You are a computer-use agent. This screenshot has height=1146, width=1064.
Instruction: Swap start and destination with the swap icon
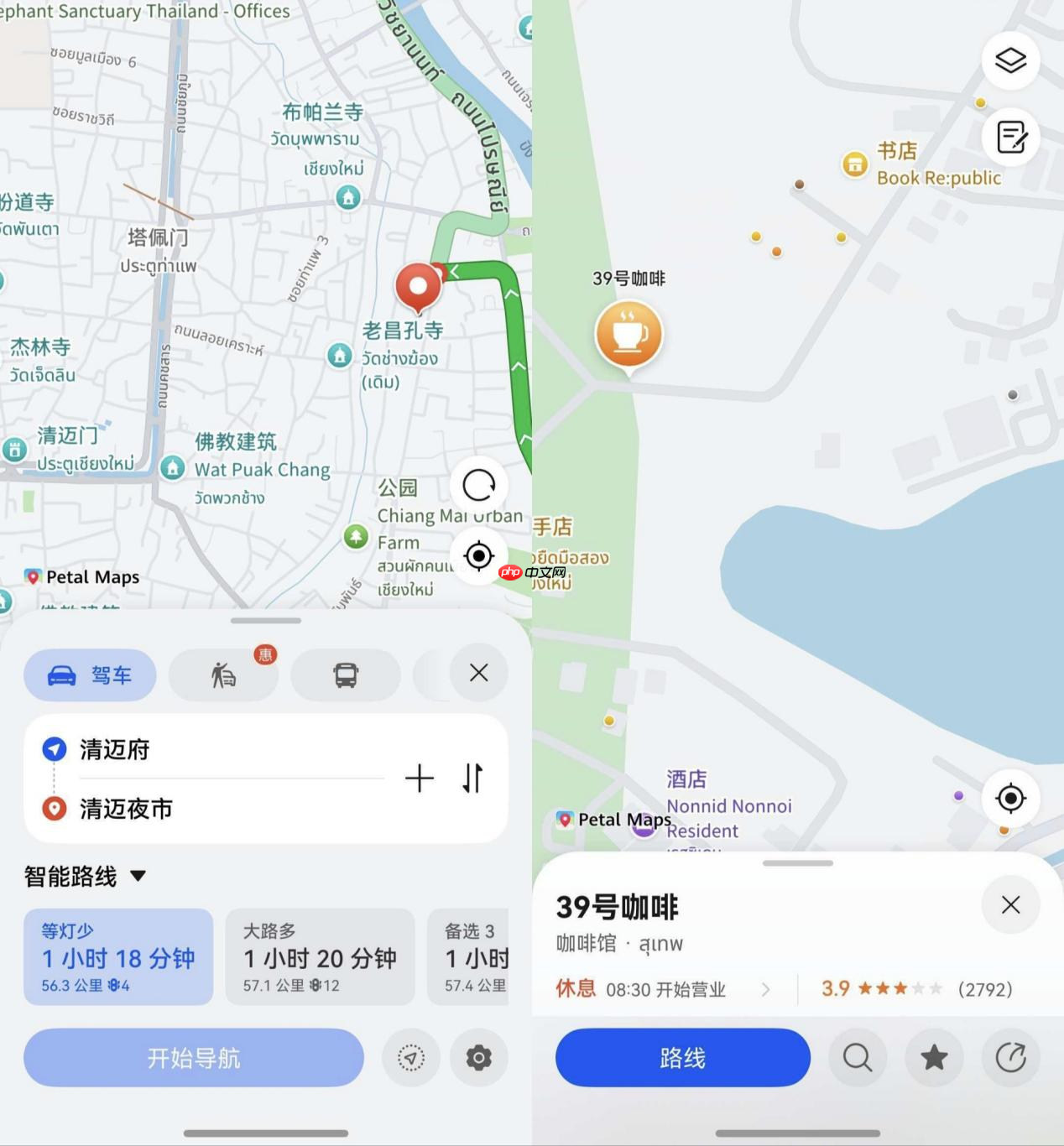[x=472, y=779]
